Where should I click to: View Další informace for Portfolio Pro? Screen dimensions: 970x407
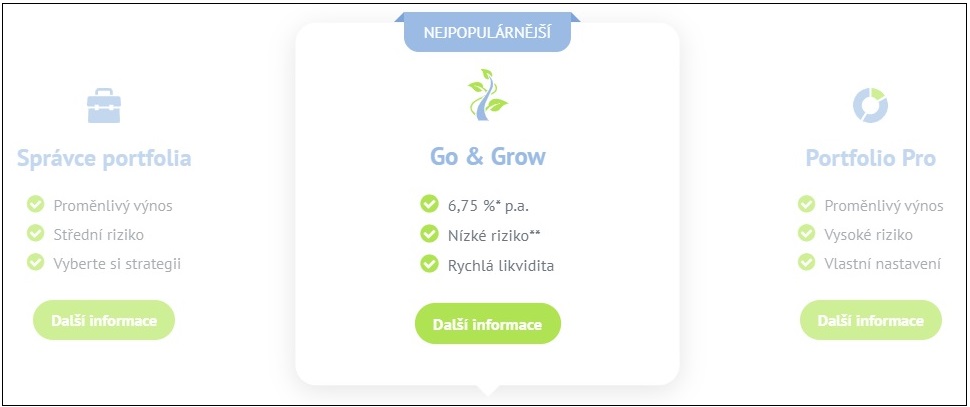[870, 320]
